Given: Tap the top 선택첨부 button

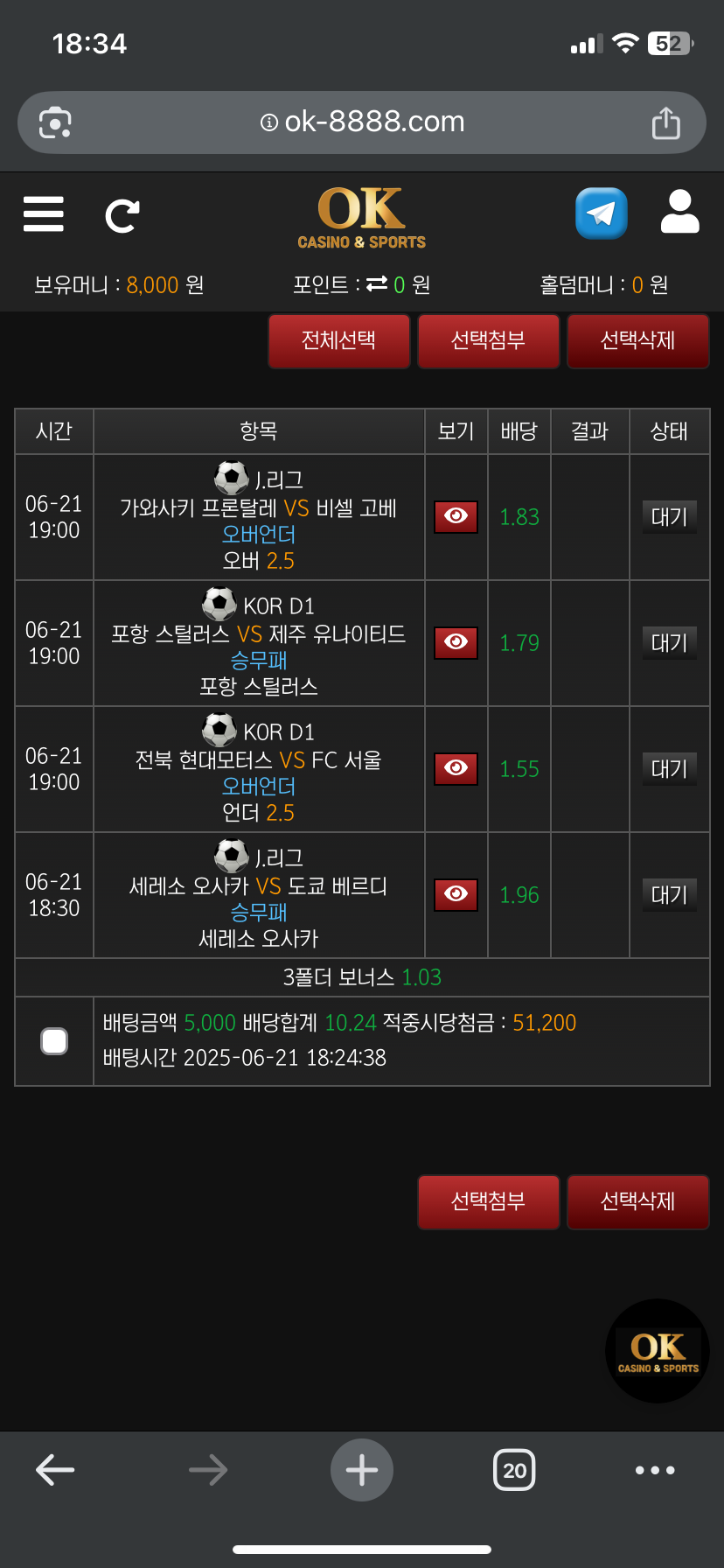Looking at the screenshot, I should [x=488, y=340].
